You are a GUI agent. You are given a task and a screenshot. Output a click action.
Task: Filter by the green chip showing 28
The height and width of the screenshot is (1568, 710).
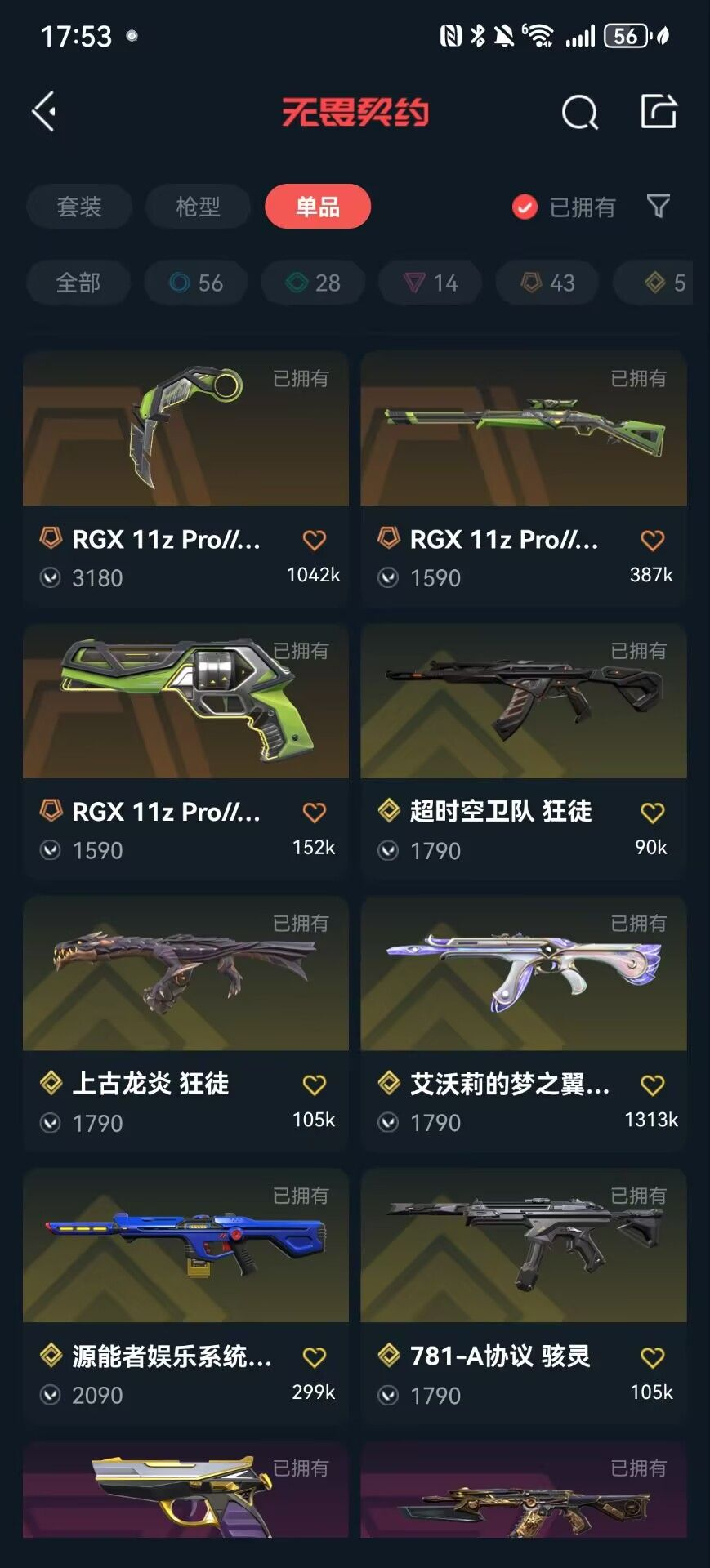(313, 283)
